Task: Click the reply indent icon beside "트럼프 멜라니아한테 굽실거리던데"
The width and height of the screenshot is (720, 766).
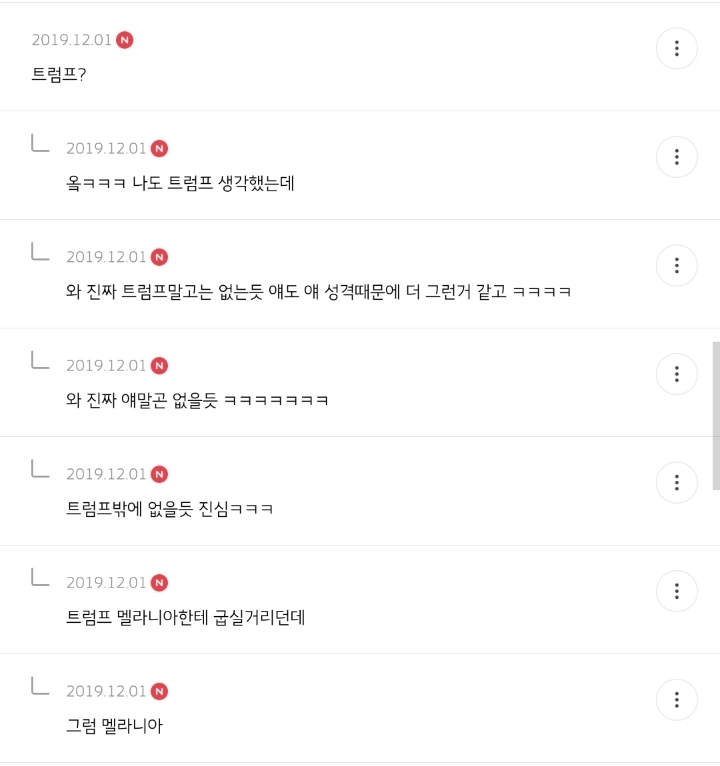Action: coord(40,580)
